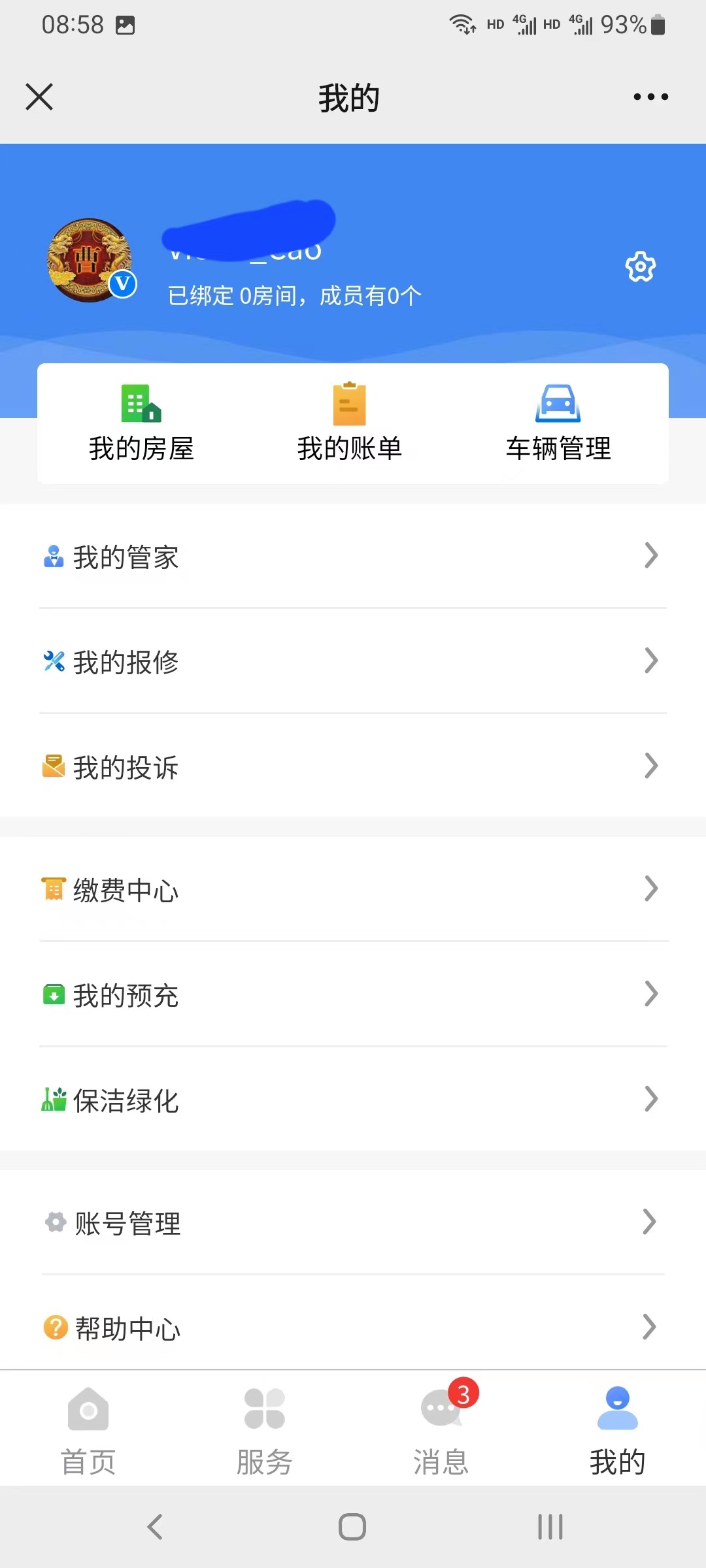
Task: Open the 我的预充 row
Action: coord(353,994)
